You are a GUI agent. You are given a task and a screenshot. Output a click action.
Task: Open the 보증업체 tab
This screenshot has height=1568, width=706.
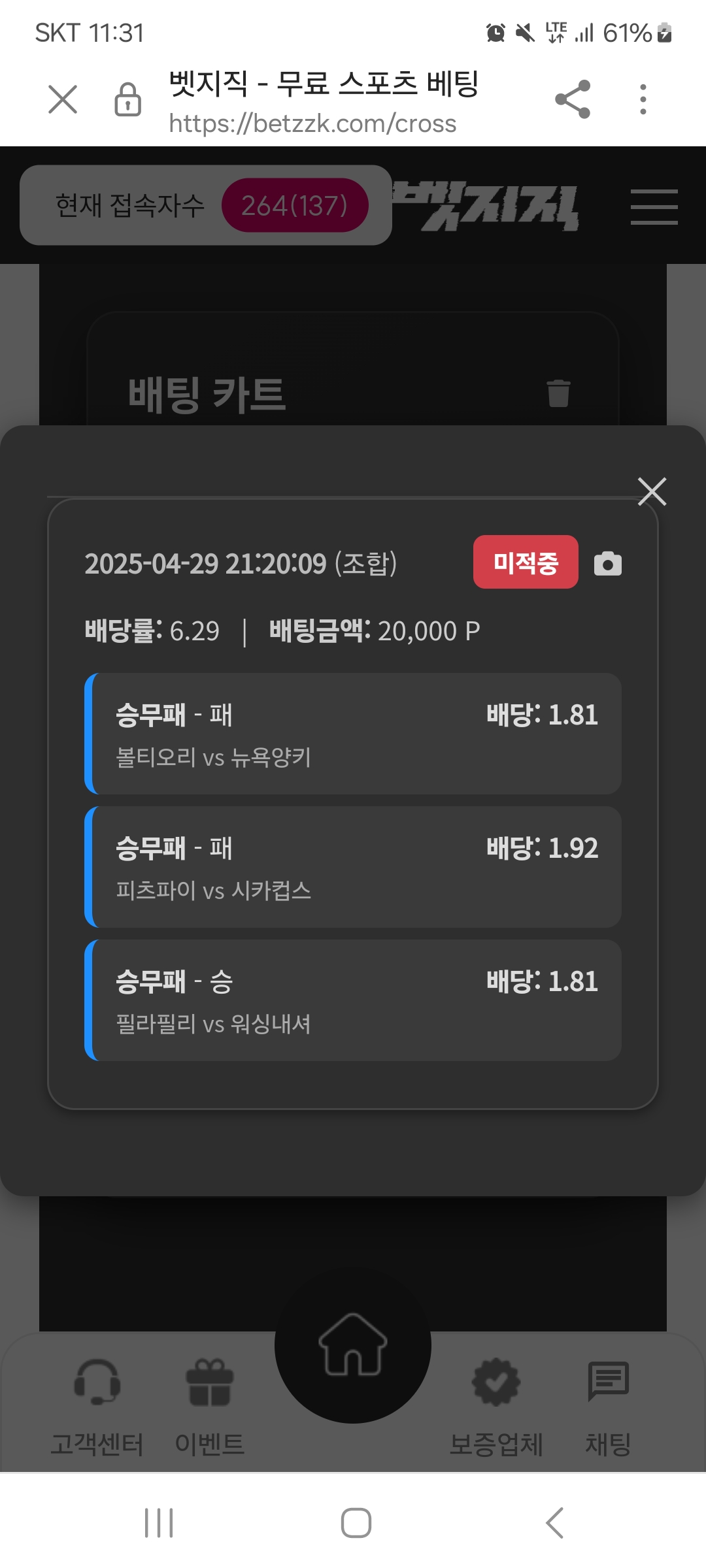pos(496,1407)
